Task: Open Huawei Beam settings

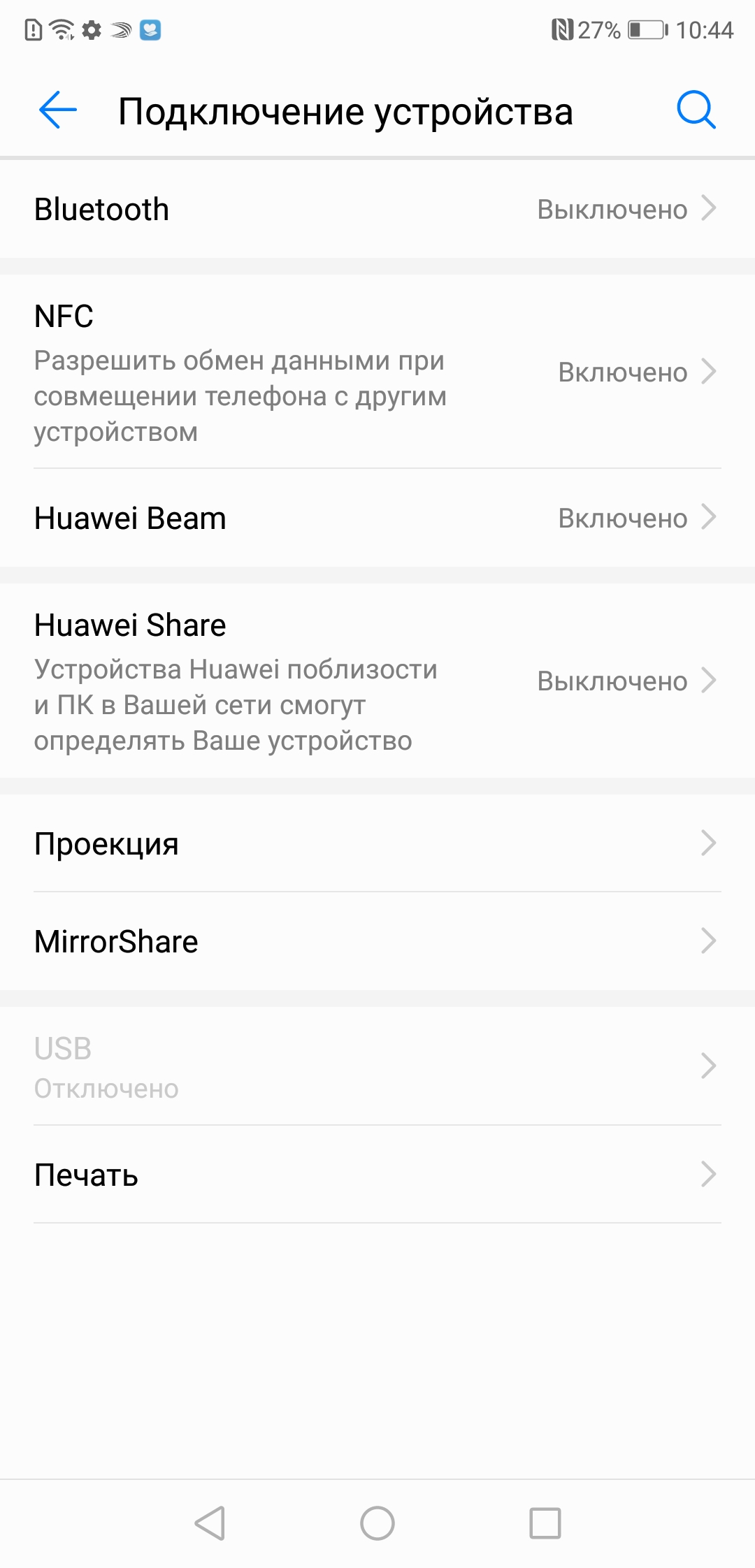Action: (x=377, y=518)
